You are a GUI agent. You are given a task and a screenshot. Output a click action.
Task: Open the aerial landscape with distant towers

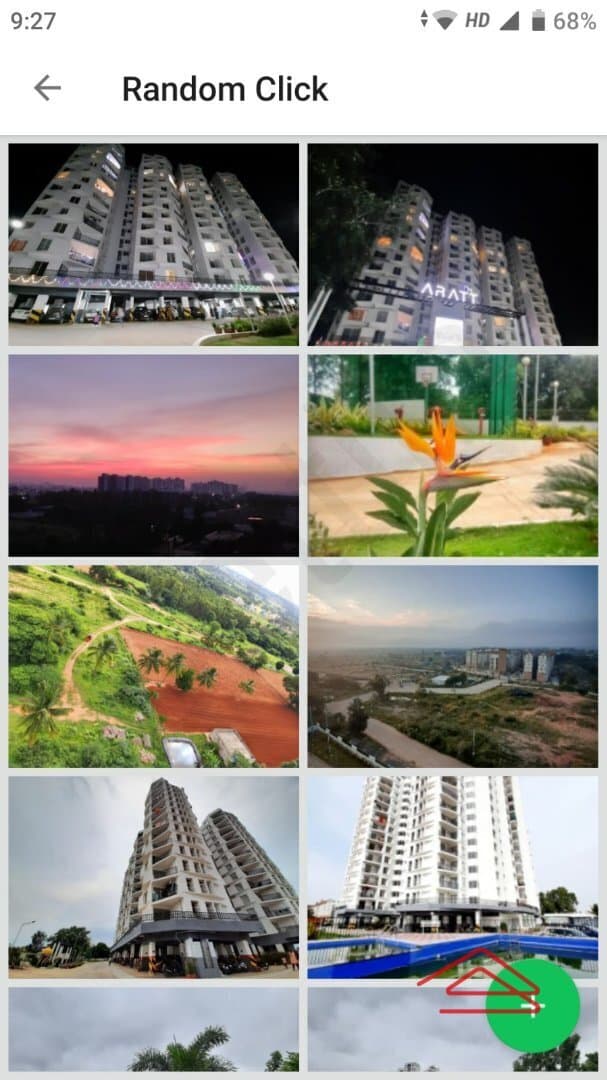pos(452,666)
